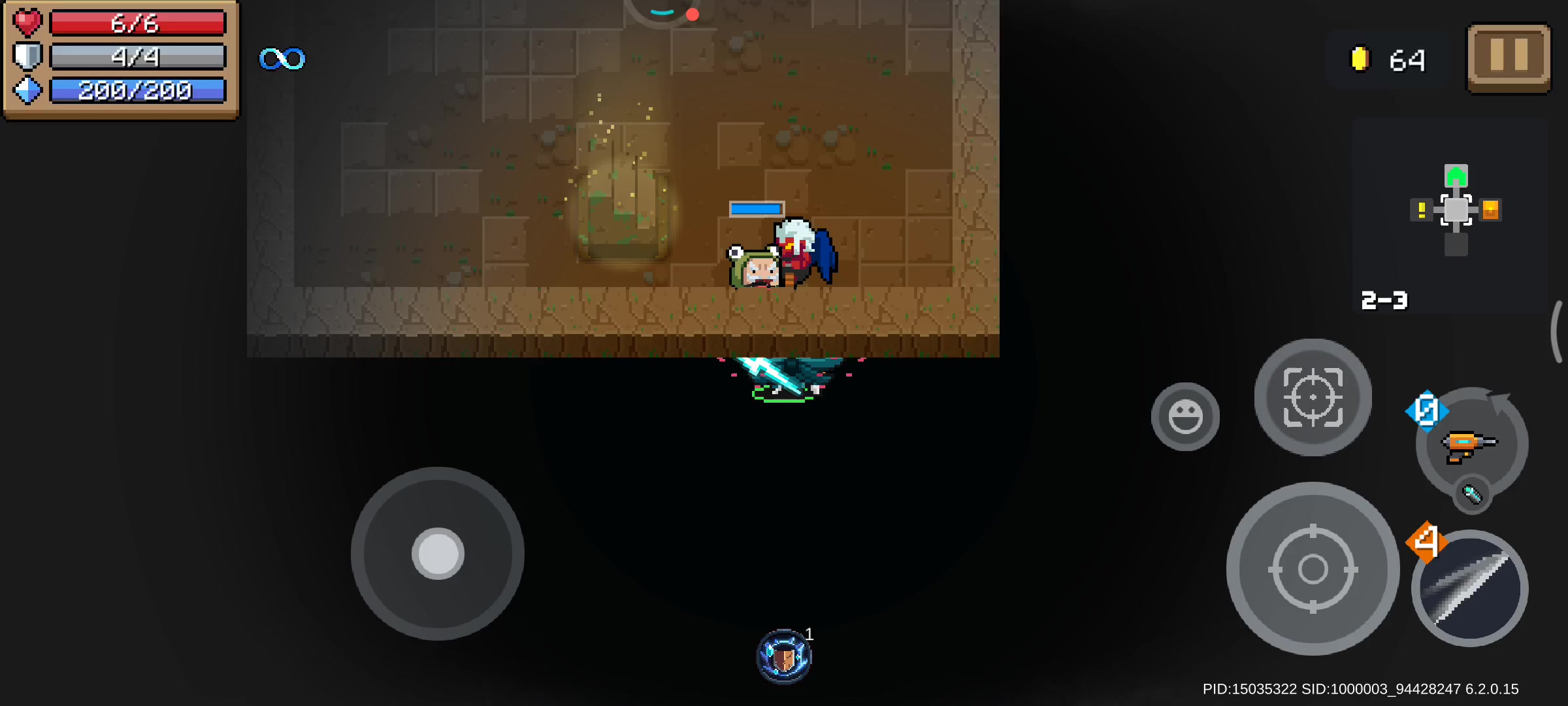The image size is (1568, 706).
Task: Open the dungeon minimap
Action: 1456,210
